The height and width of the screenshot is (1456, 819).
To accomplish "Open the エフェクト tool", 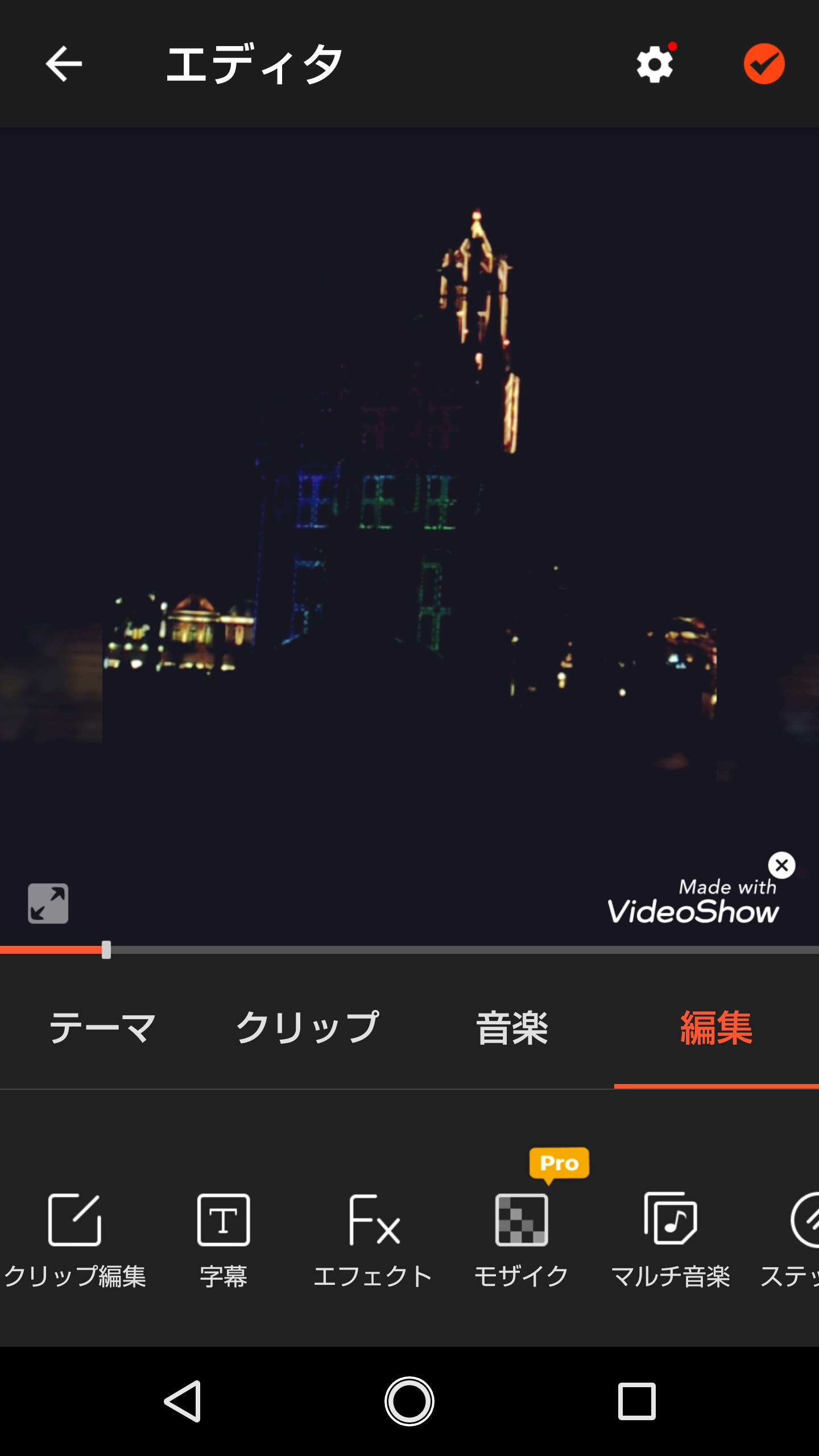I will click(x=373, y=1234).
